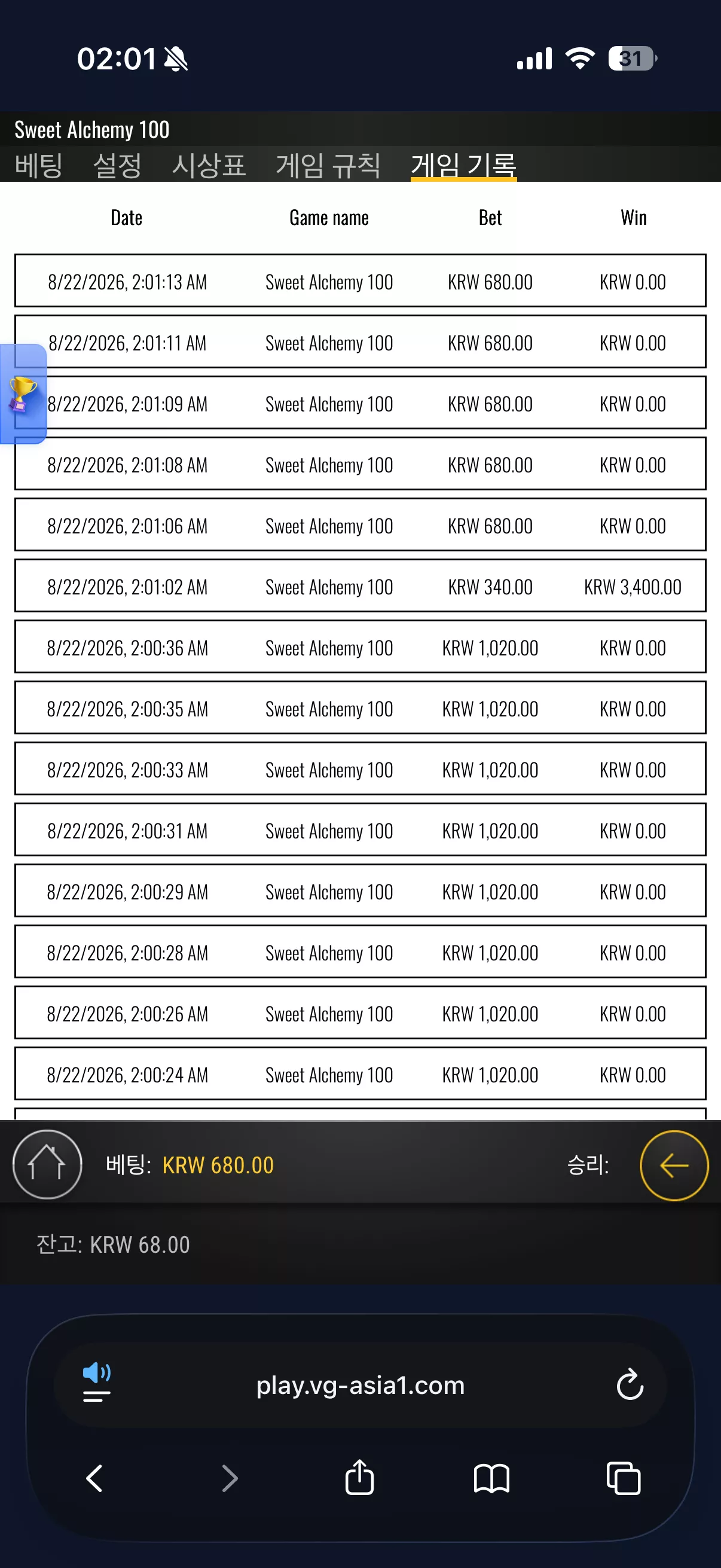Open the browser tabs overview
721x1568 pixels.
click(x=624, y=1478)
